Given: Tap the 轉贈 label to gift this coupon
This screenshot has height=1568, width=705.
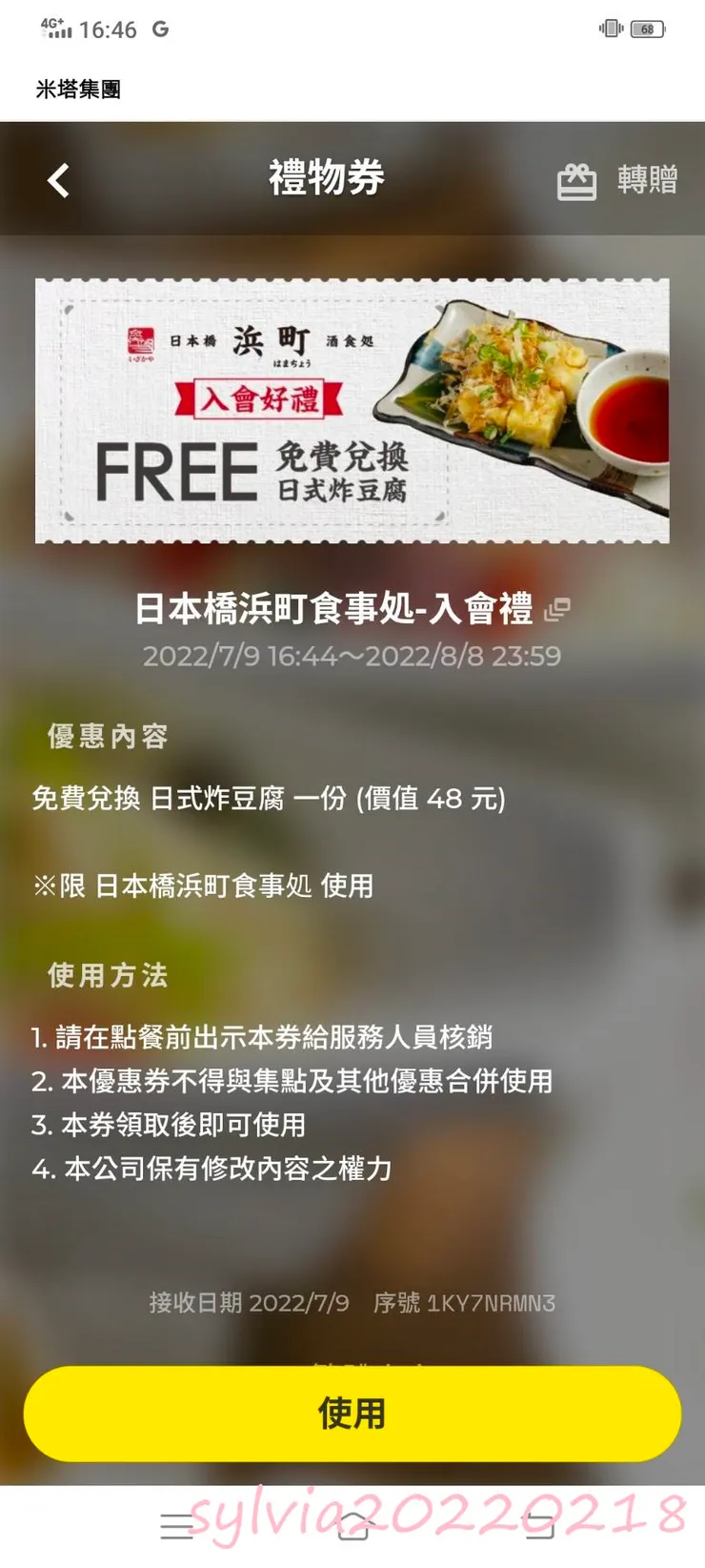Looking at the screenshot, I should point(649,179).
